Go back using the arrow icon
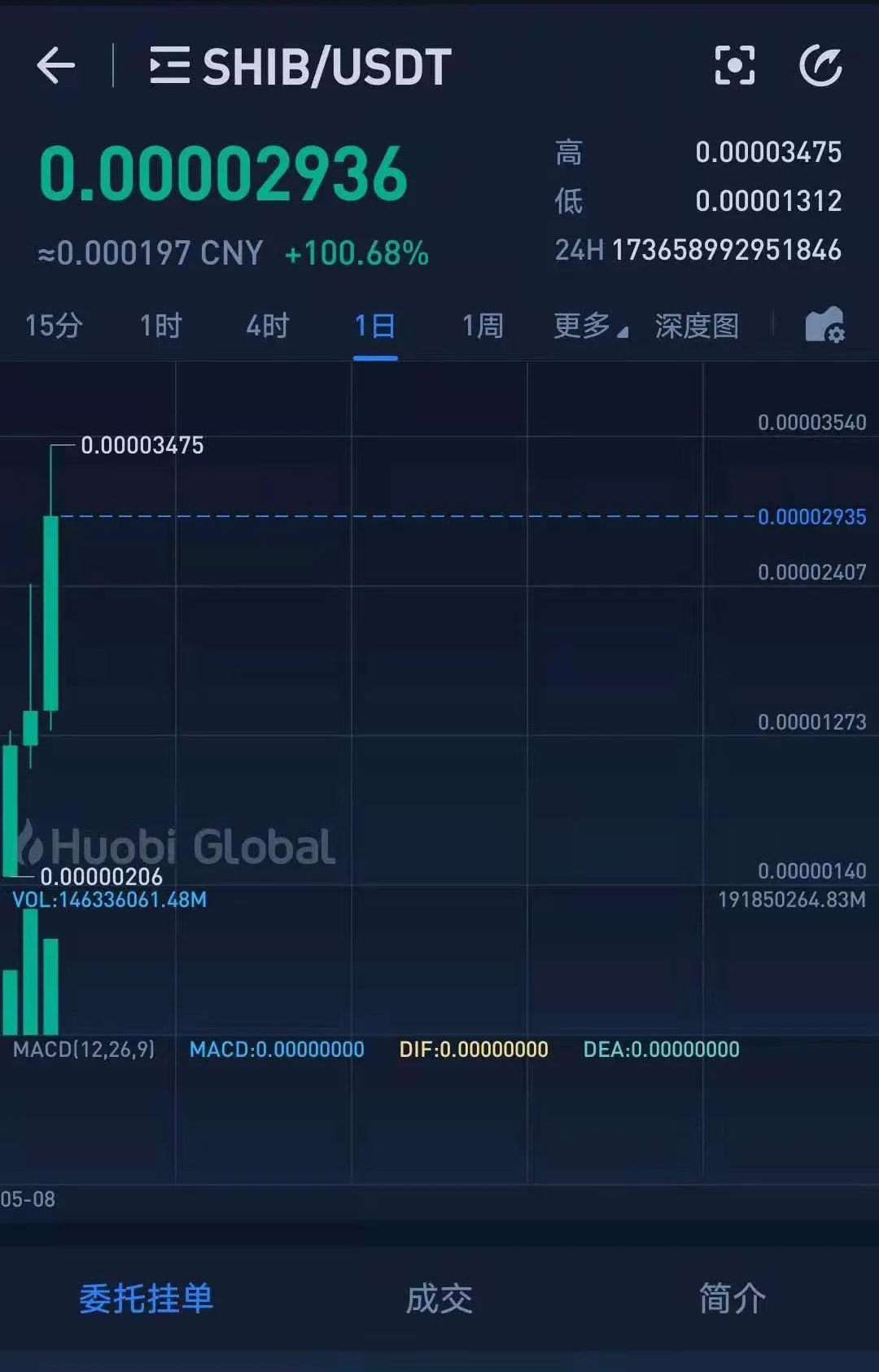 [x=56, y=66]
